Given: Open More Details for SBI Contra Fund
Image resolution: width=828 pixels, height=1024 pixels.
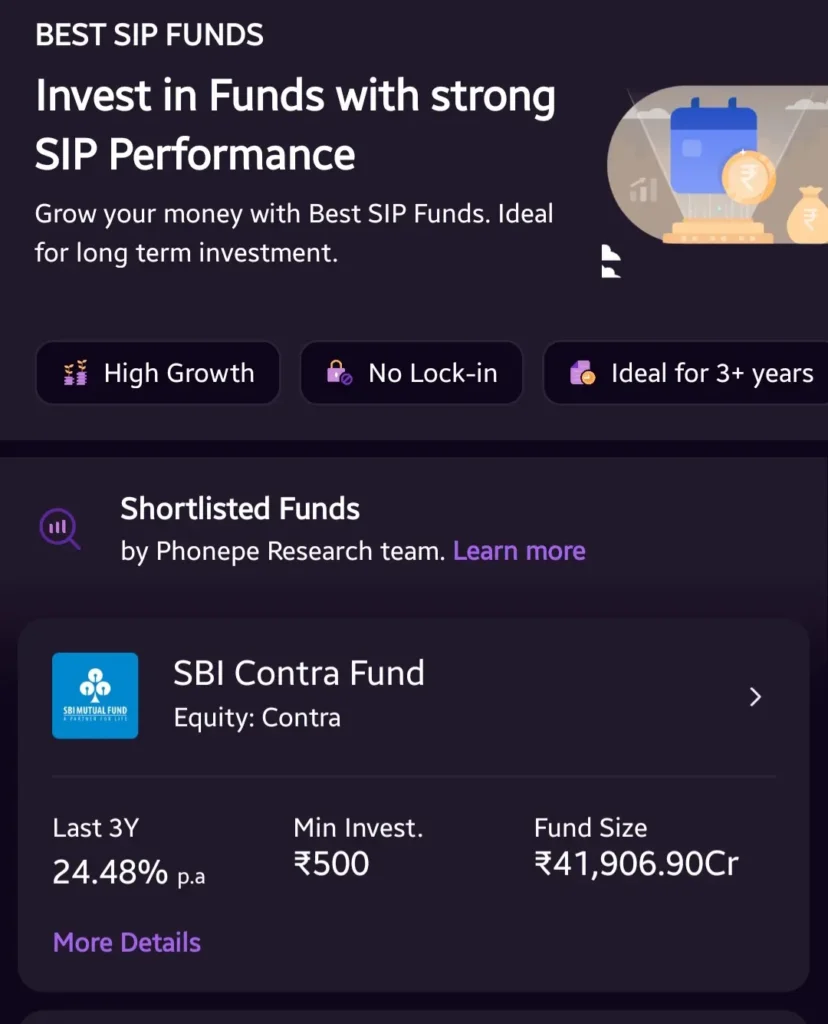Looking at the screenshot, I should (x=126, y=942).
